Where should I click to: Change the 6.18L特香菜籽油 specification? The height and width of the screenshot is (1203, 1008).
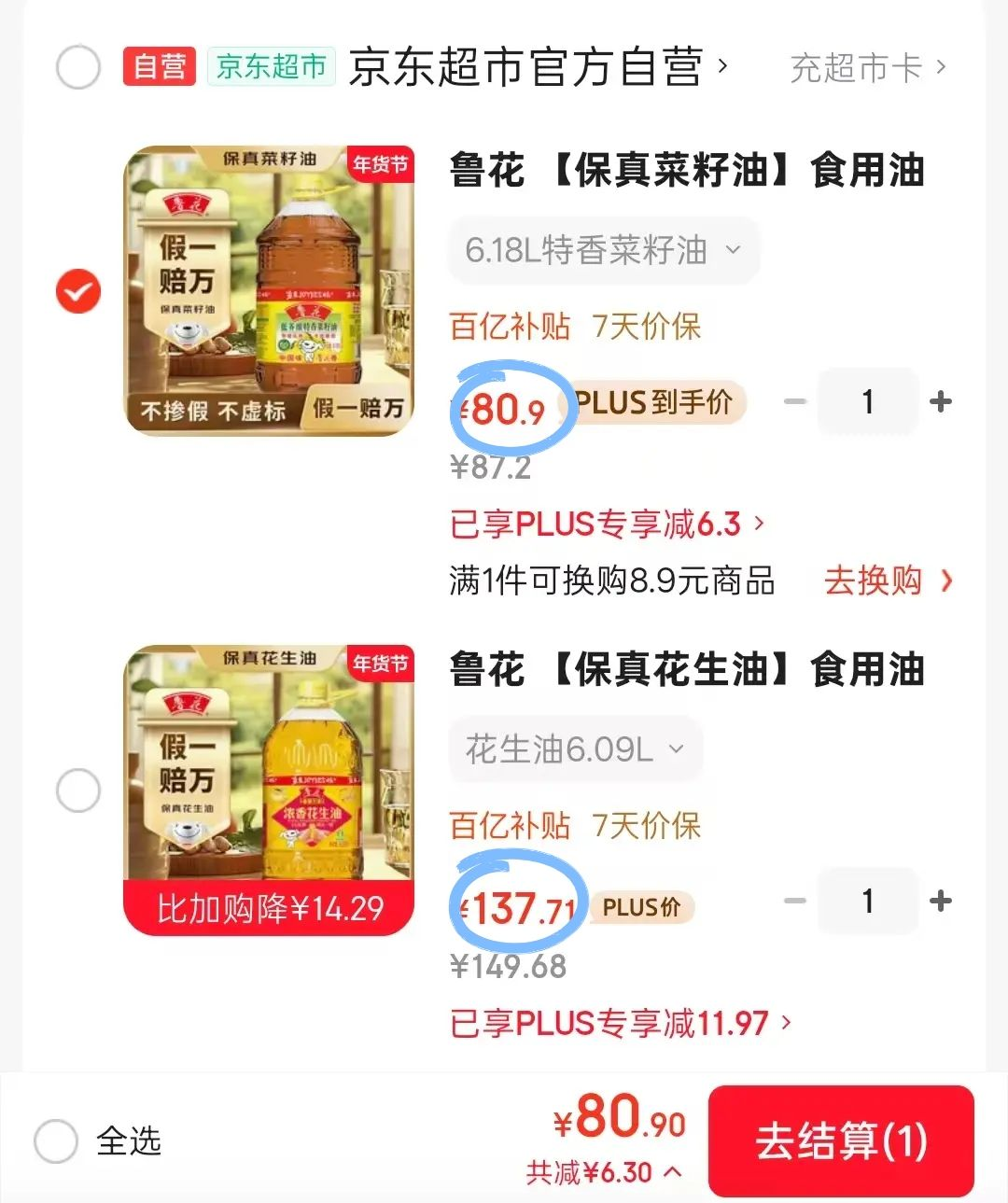click(x=603, y=250)
